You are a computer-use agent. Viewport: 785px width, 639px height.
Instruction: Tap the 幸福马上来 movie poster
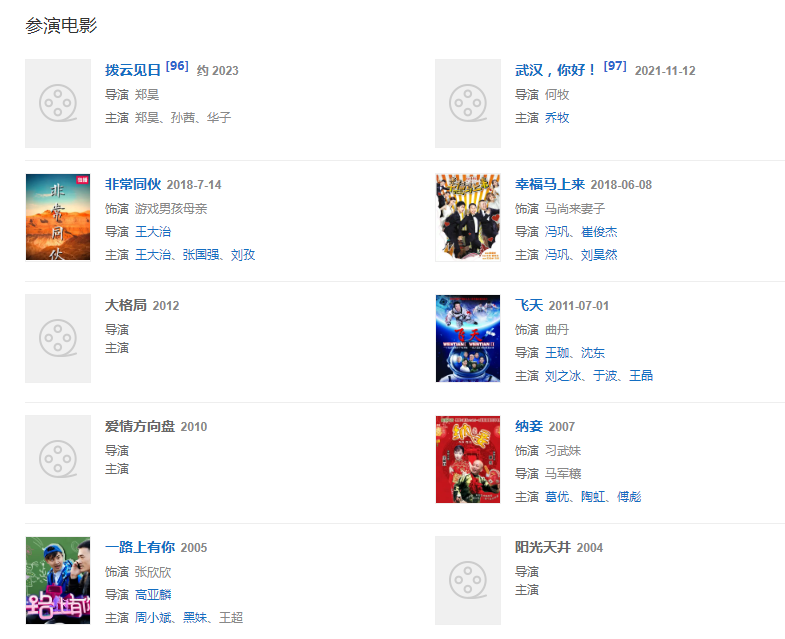pos(468,217)
